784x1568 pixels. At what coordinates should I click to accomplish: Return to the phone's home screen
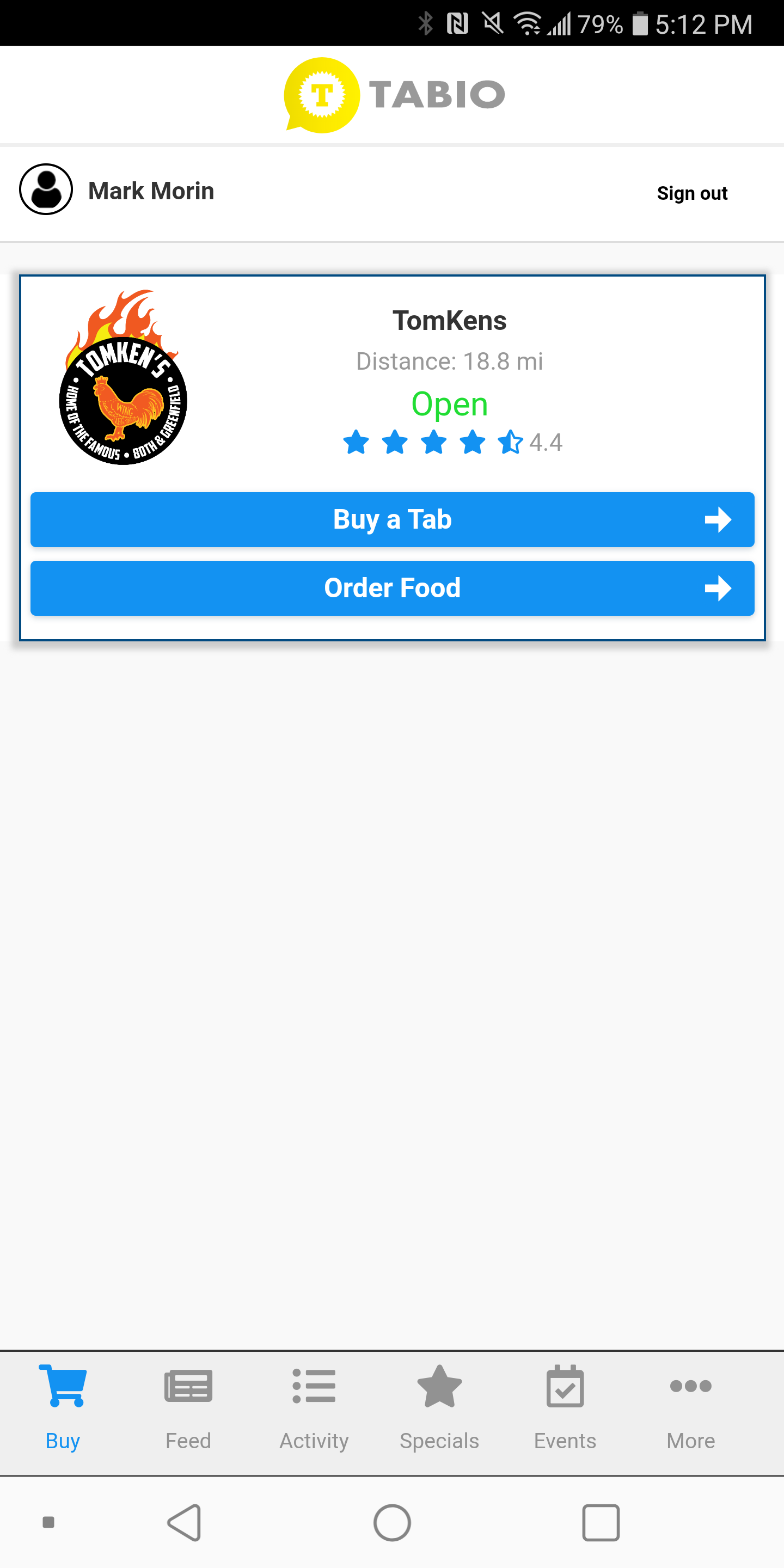tap(392, 1522)
